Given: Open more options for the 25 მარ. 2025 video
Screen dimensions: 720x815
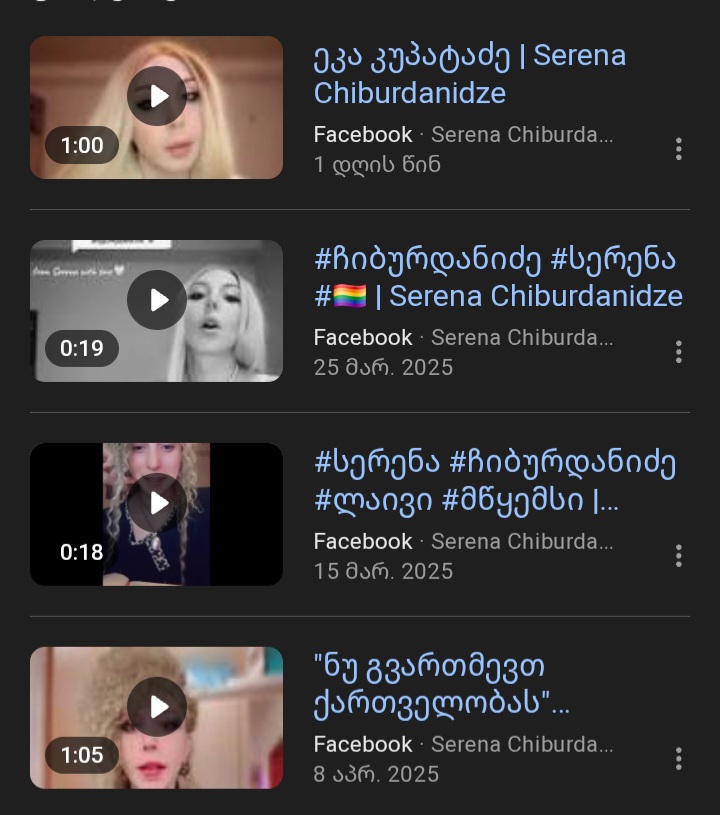Looking at the screenshot, I should coord(679,352).
